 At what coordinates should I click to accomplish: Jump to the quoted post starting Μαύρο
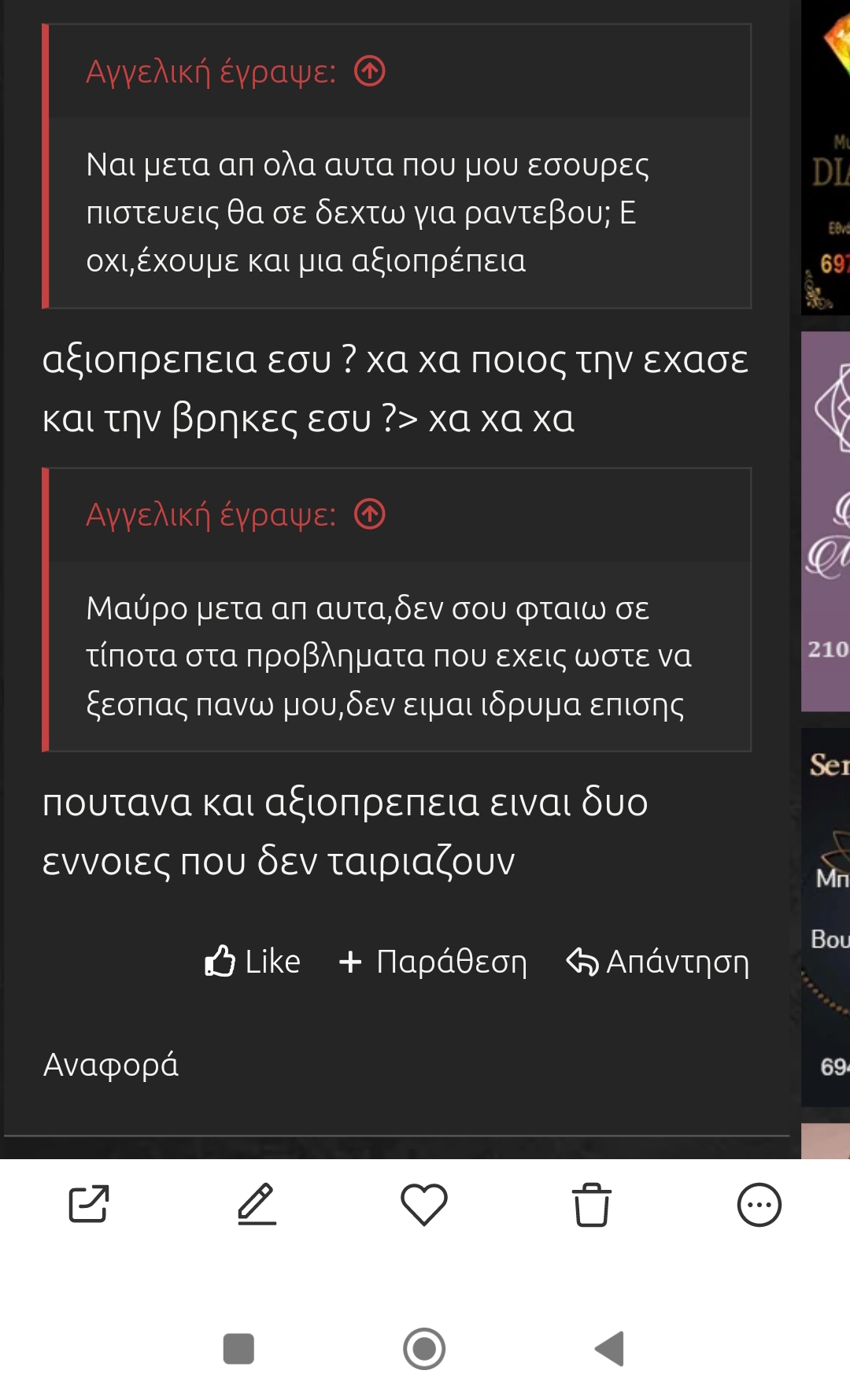pyautogui.click(x=369, y=515)
